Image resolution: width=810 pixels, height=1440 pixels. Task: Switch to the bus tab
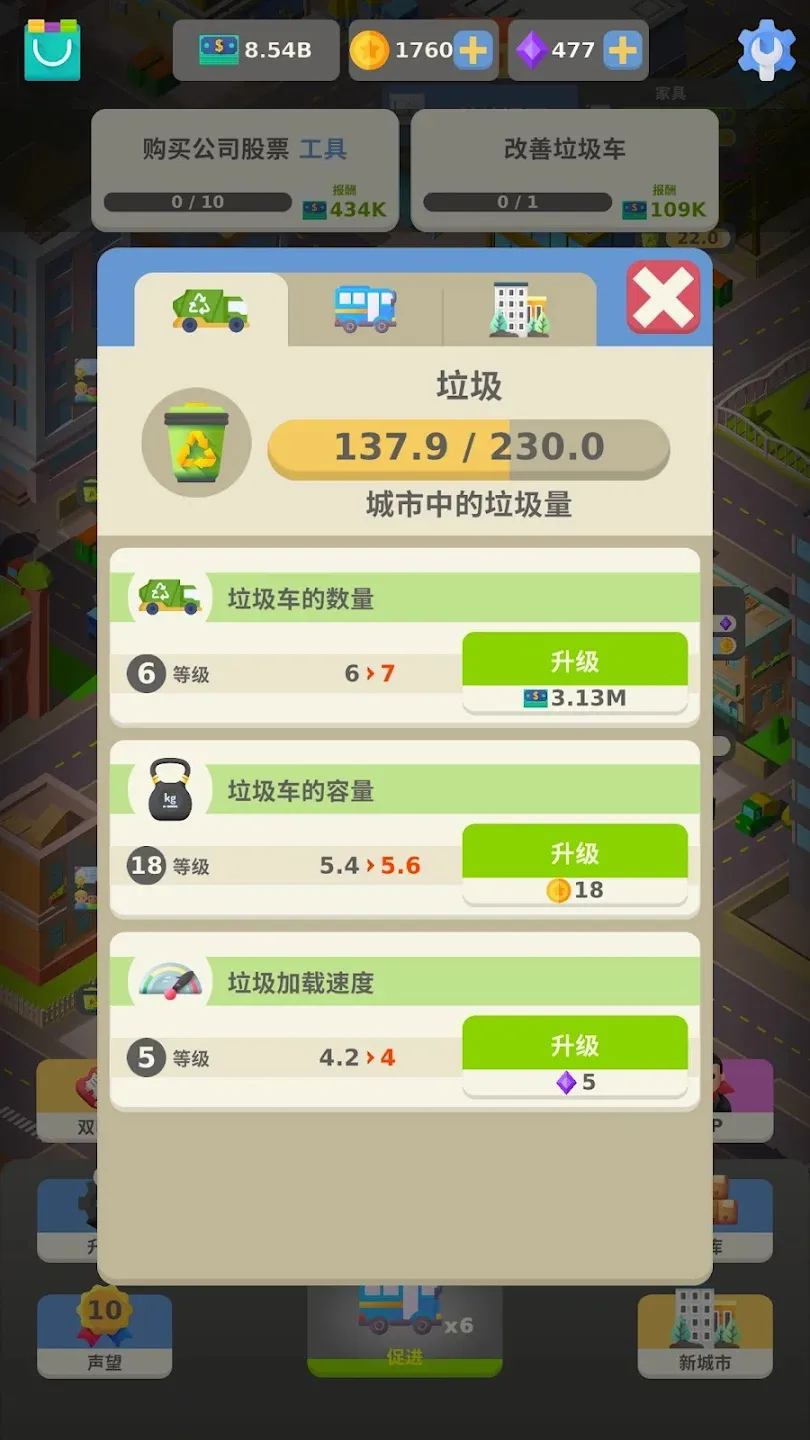pyautogui.click(x=365, y=309)
